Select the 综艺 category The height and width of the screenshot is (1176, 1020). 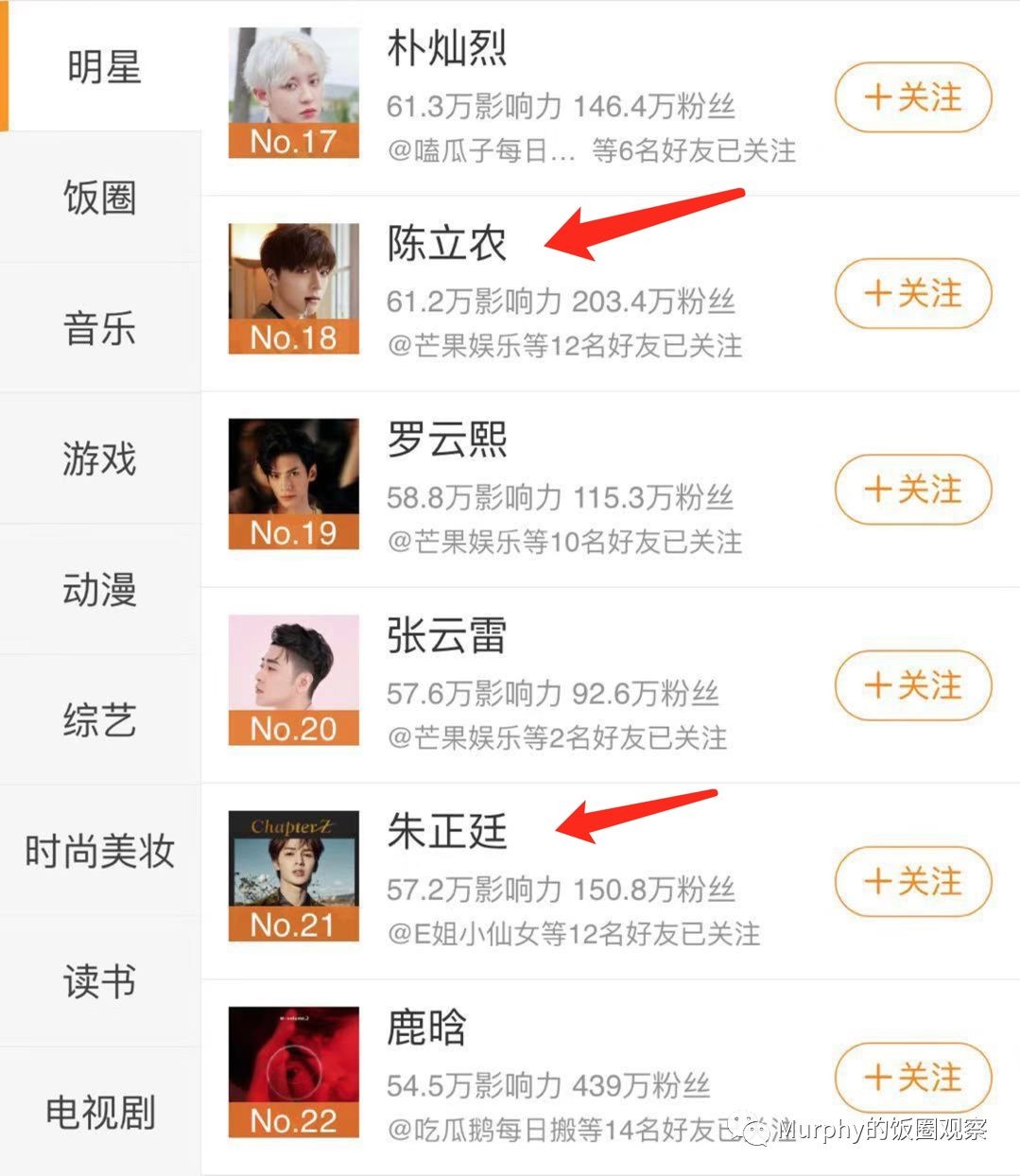pyautogui.click(x=100, y=719)
